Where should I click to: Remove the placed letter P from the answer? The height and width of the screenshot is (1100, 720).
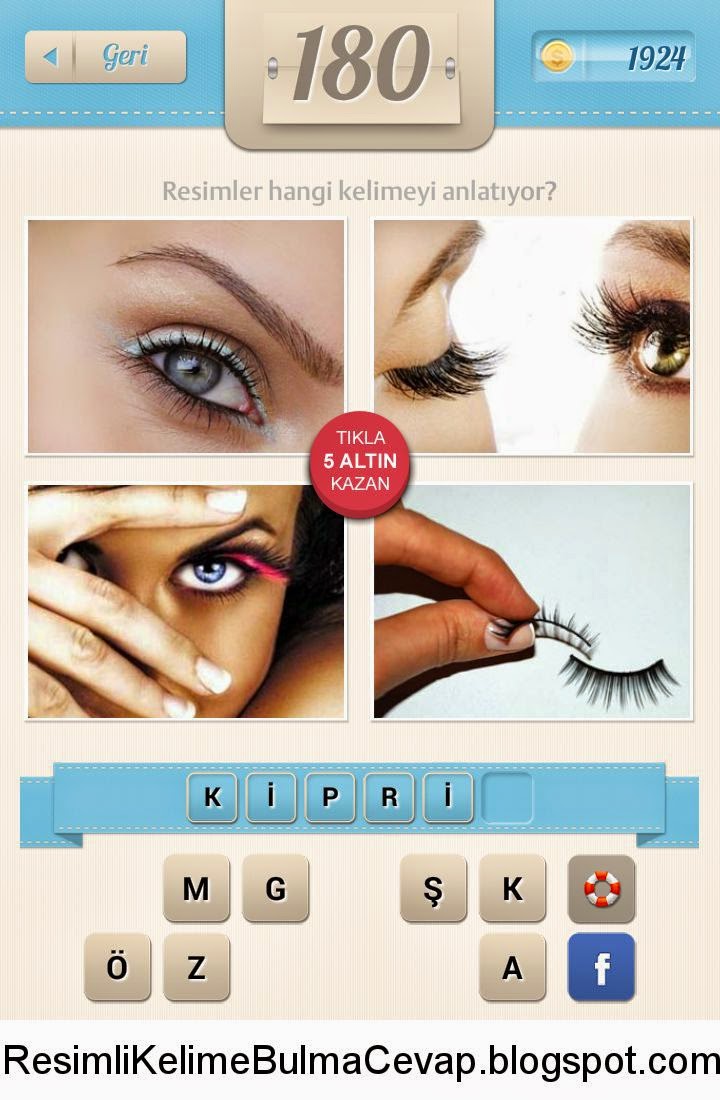(330, 797)
